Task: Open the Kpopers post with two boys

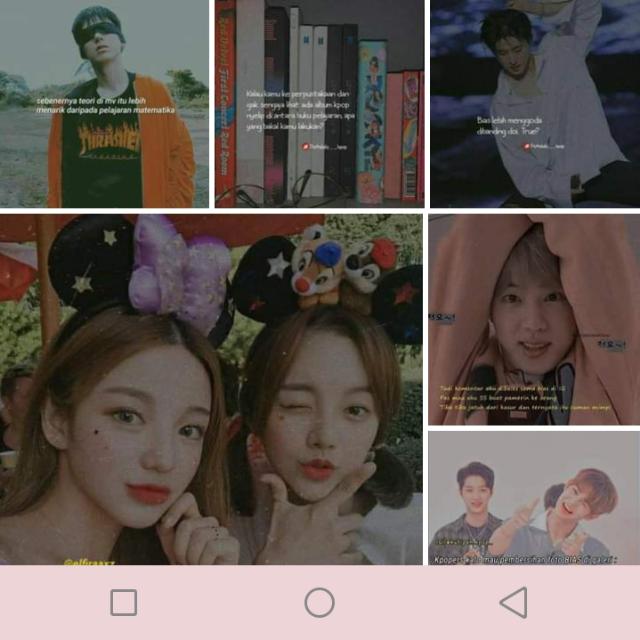Action: coord(534,498)
